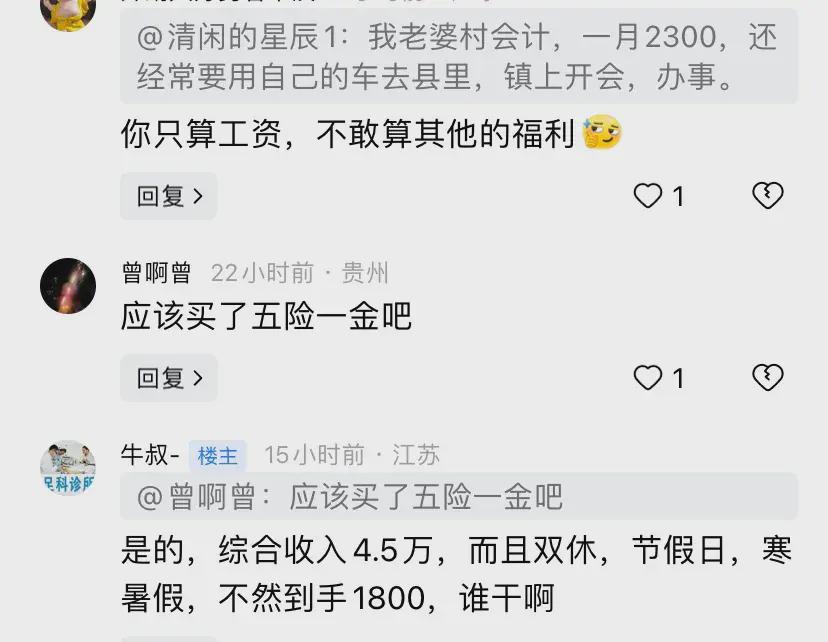Dislike the comment about 其他的福利
Screen dimensions: 828x642
(x=767, y=196)
